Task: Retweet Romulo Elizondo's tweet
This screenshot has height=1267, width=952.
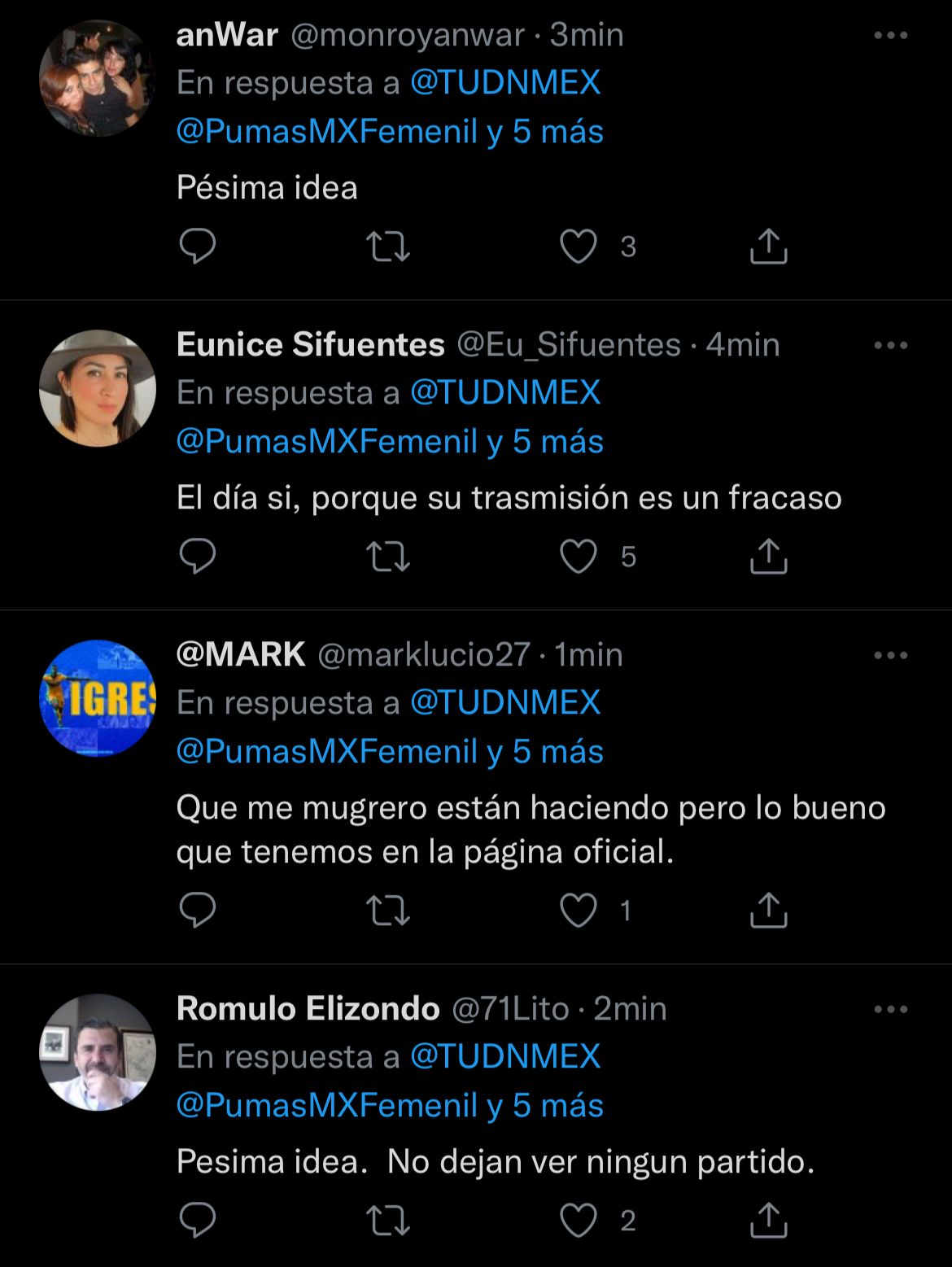Action: coord(387,1221)
